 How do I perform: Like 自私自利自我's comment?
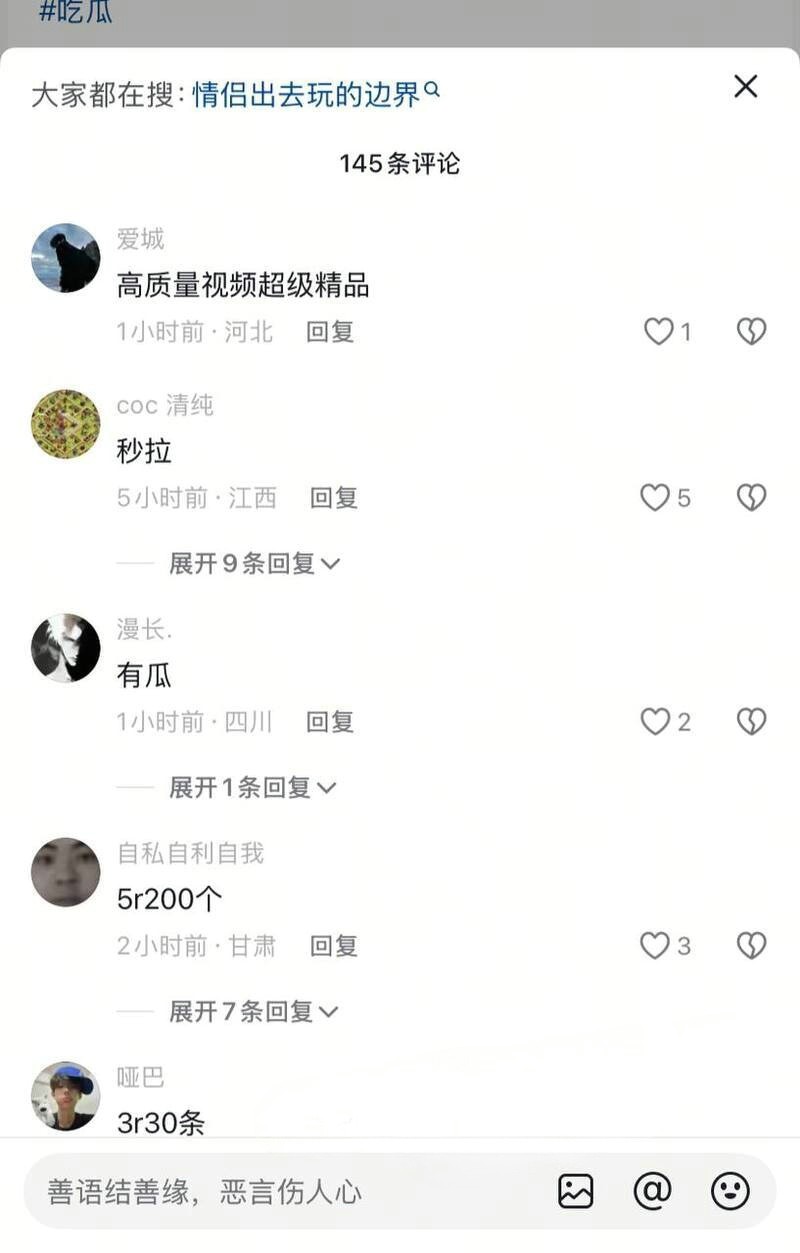click(x=655, y=945)
